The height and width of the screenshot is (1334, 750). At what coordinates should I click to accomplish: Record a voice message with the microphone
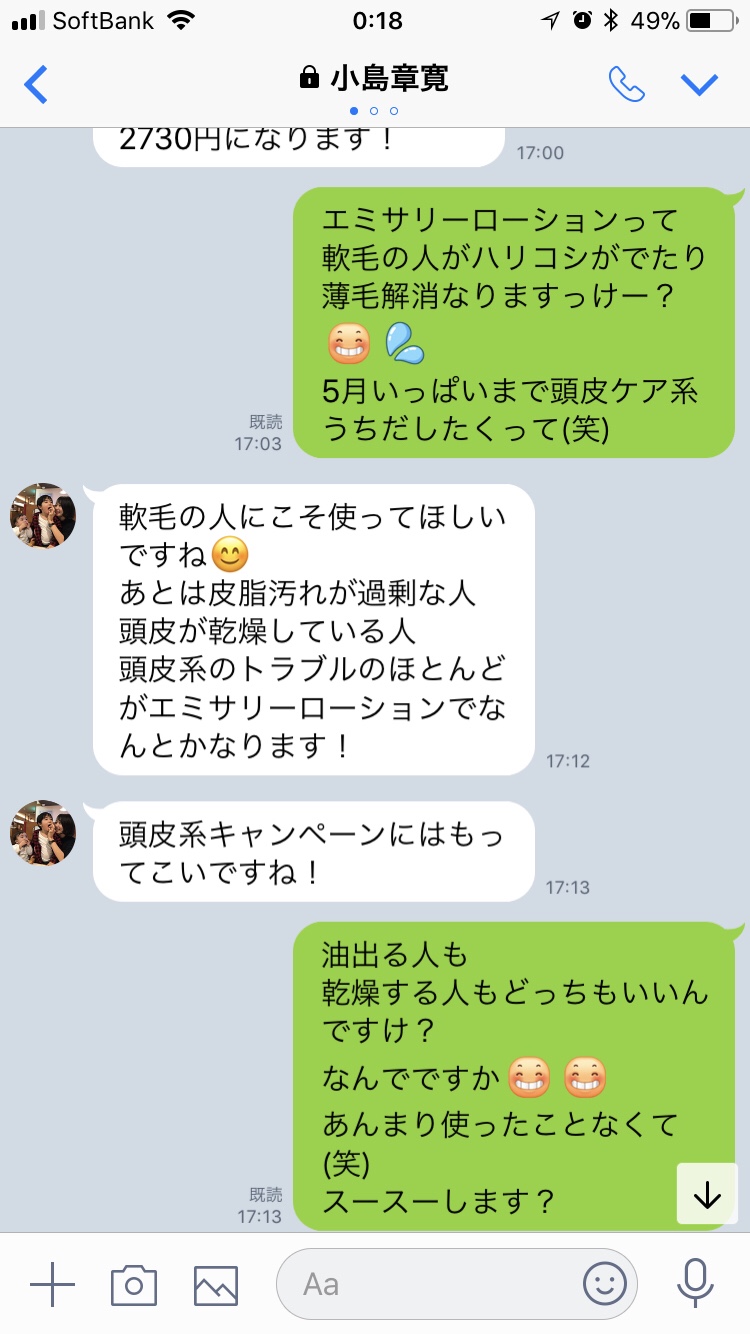click(694, 1283)
